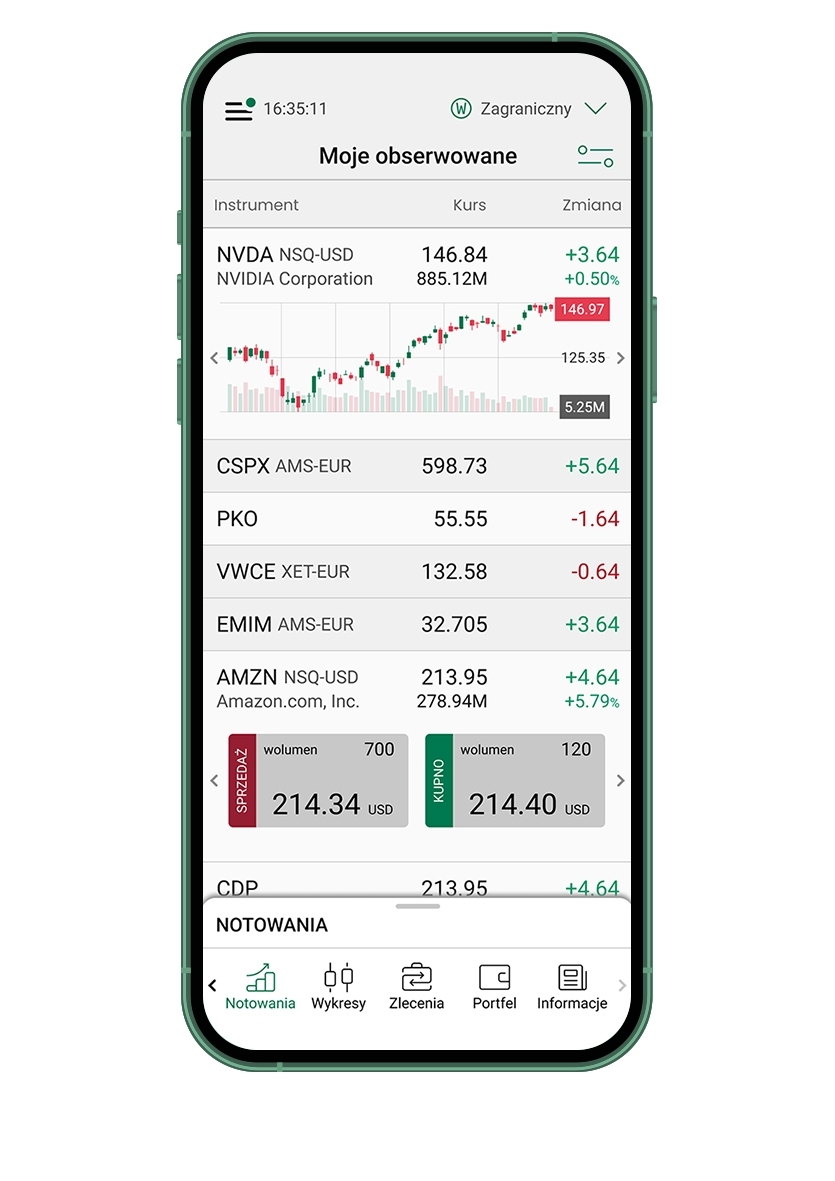This screenshot has width=835, height=1181.
Task: Open the NVDA NVIDIA Corporation row
Action: click(x=416, y=266)
